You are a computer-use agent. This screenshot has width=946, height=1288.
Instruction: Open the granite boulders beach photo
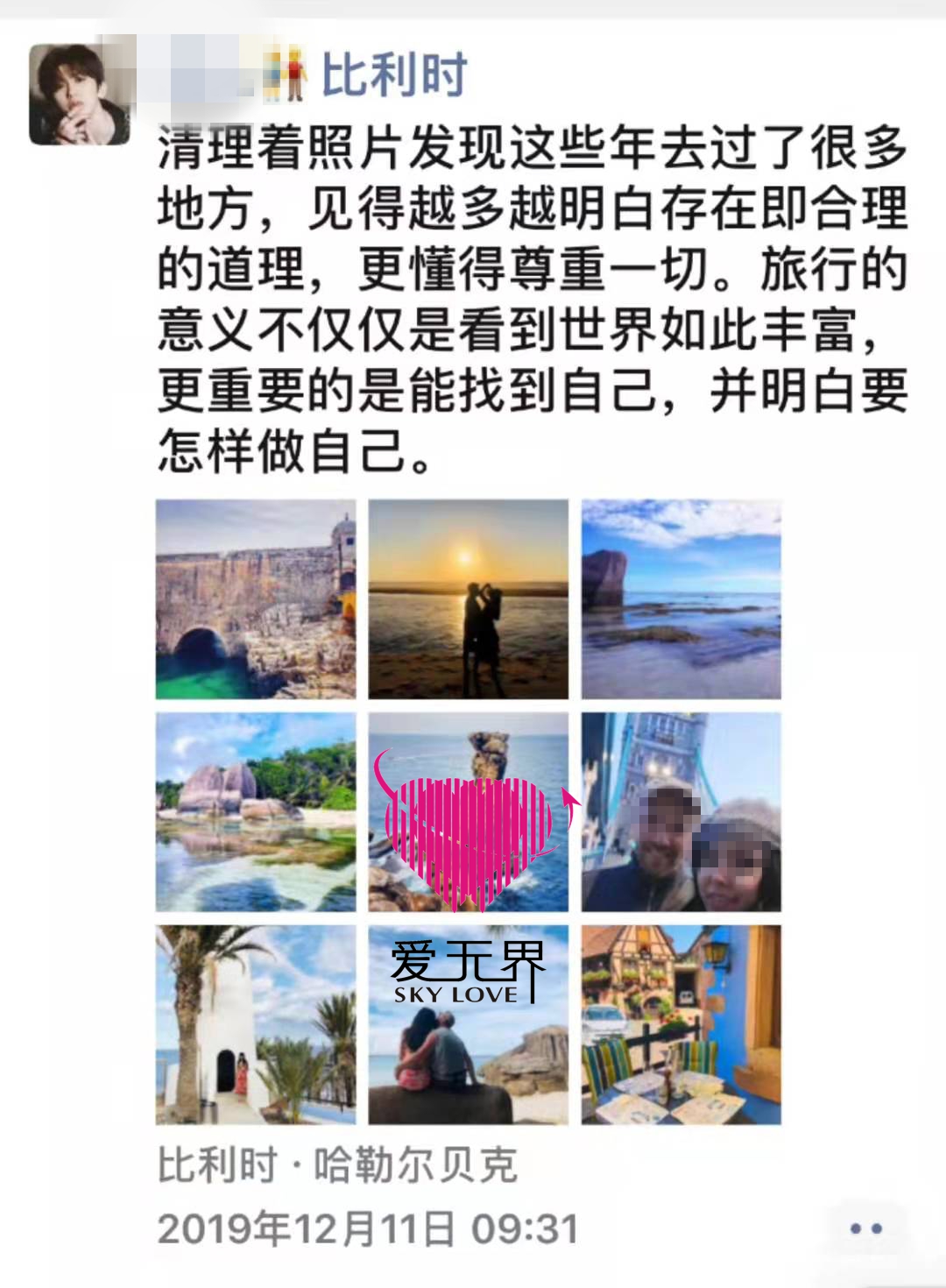tap(256, 811)
